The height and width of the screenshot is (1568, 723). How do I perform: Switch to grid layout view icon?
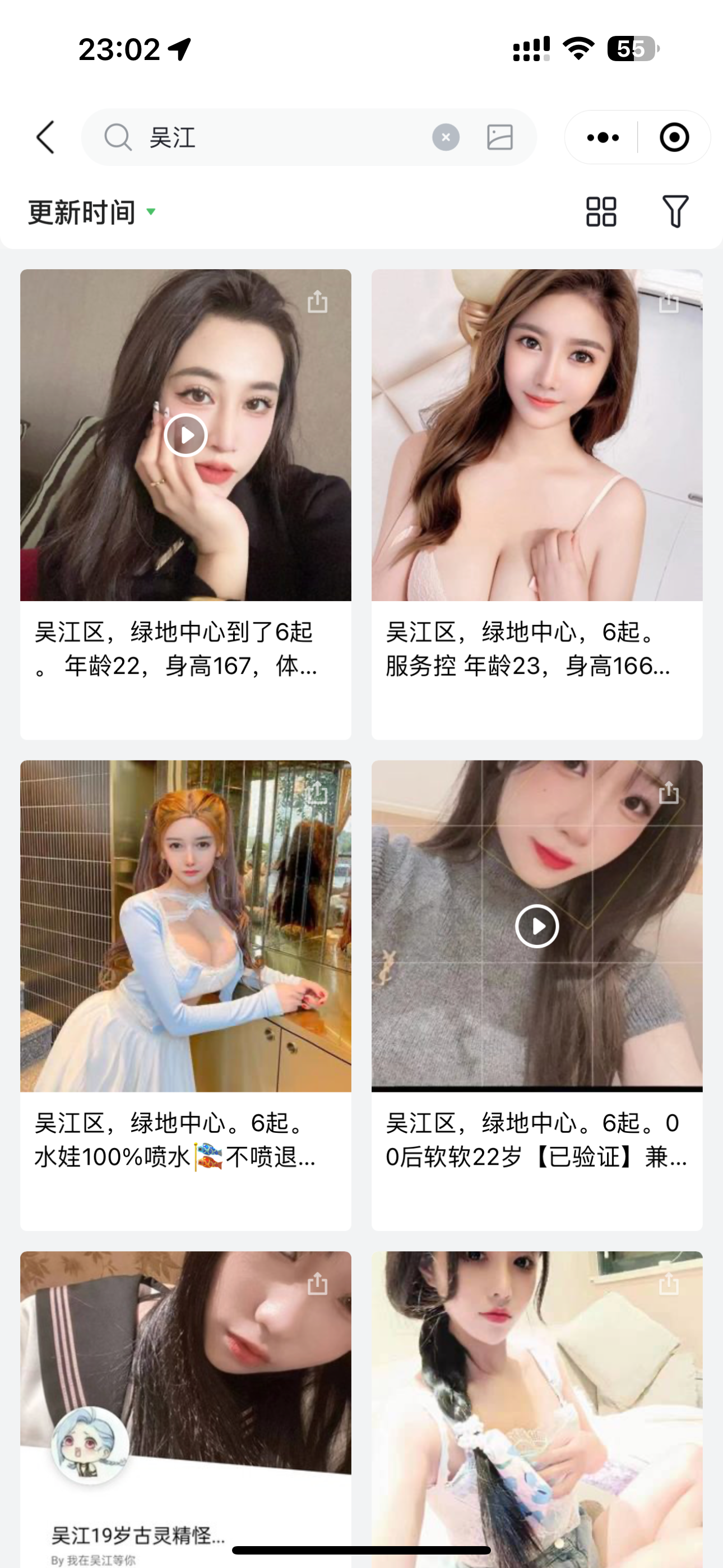click(602, 212)
